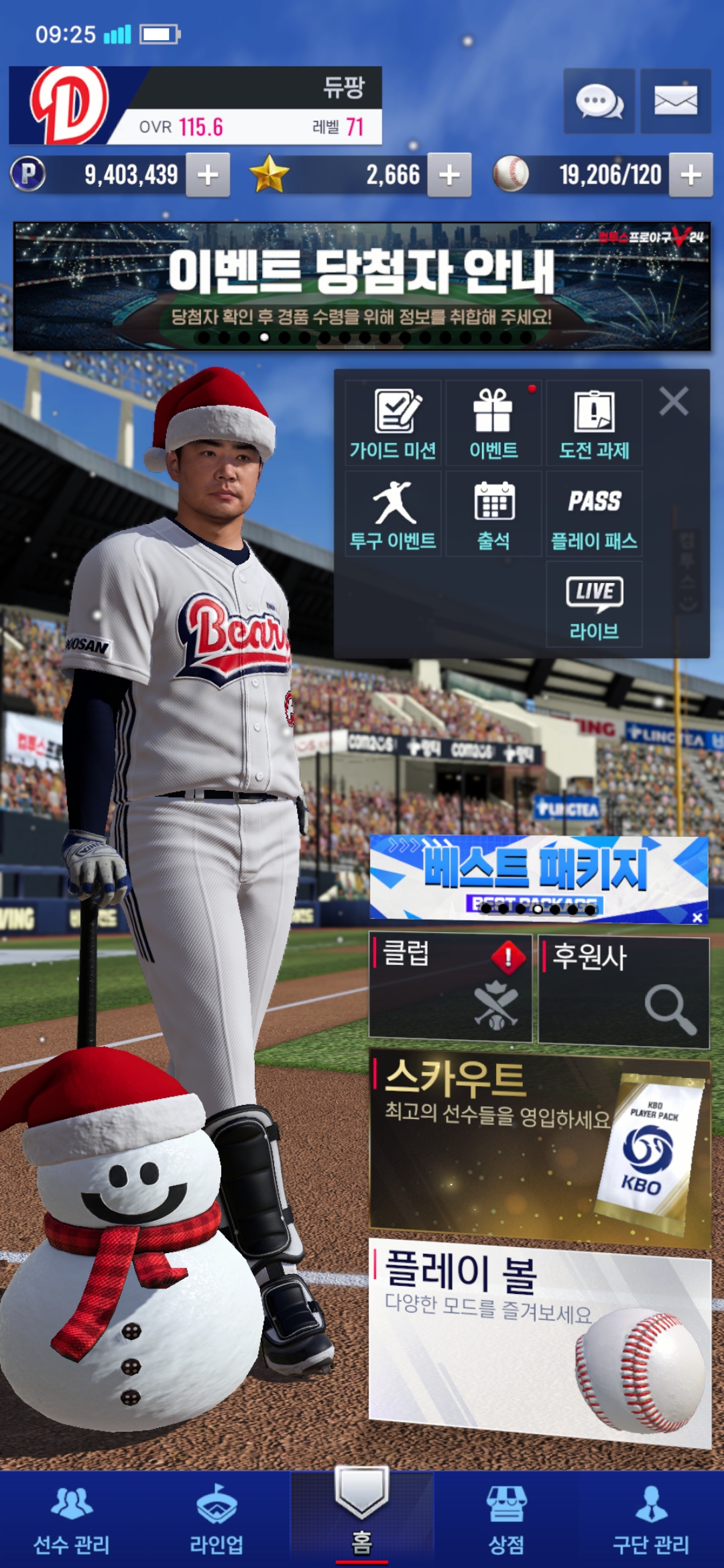
Task: Open the mailbox envelope icon
Action: [x=675, y=101]
